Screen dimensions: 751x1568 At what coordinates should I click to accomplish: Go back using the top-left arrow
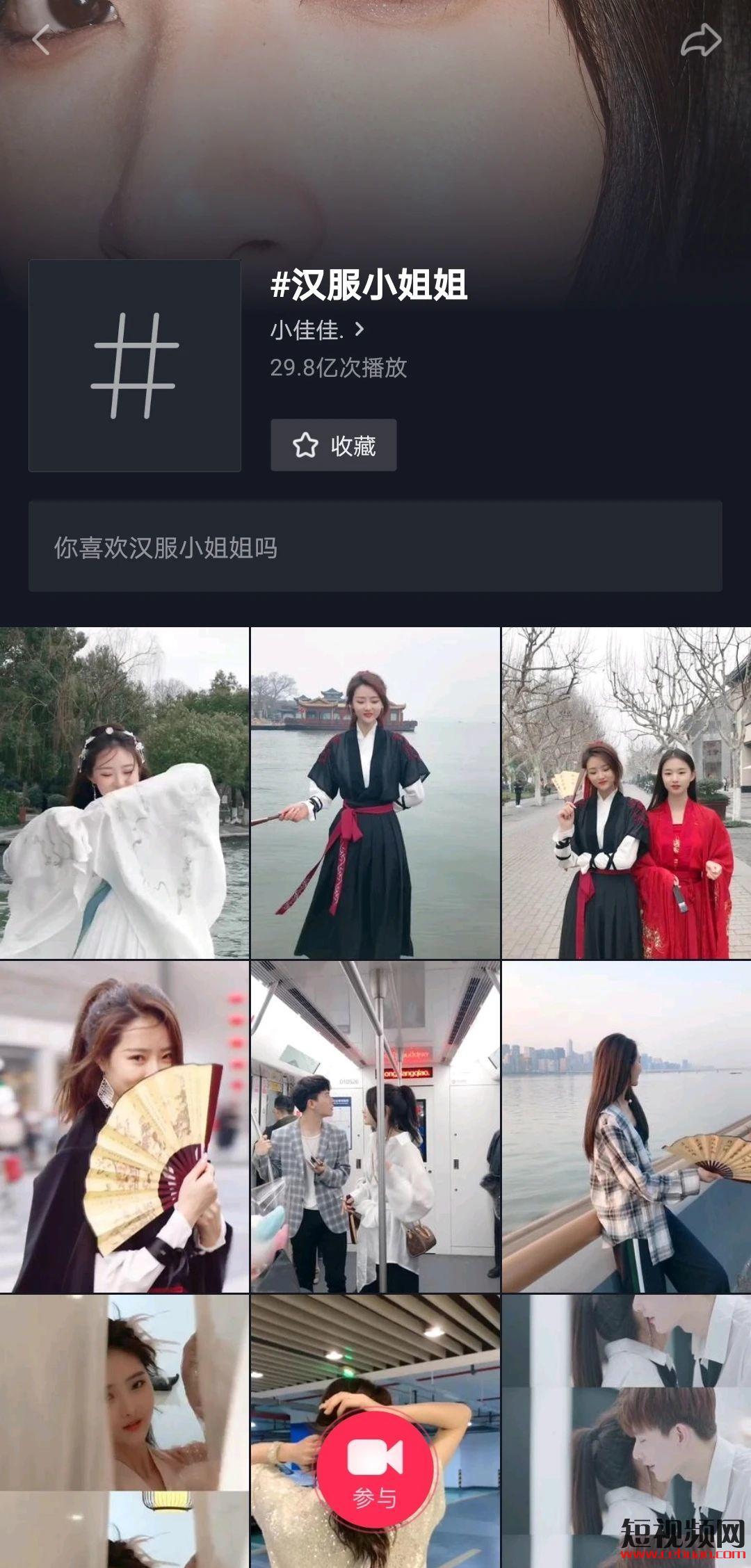pos(42,40)
